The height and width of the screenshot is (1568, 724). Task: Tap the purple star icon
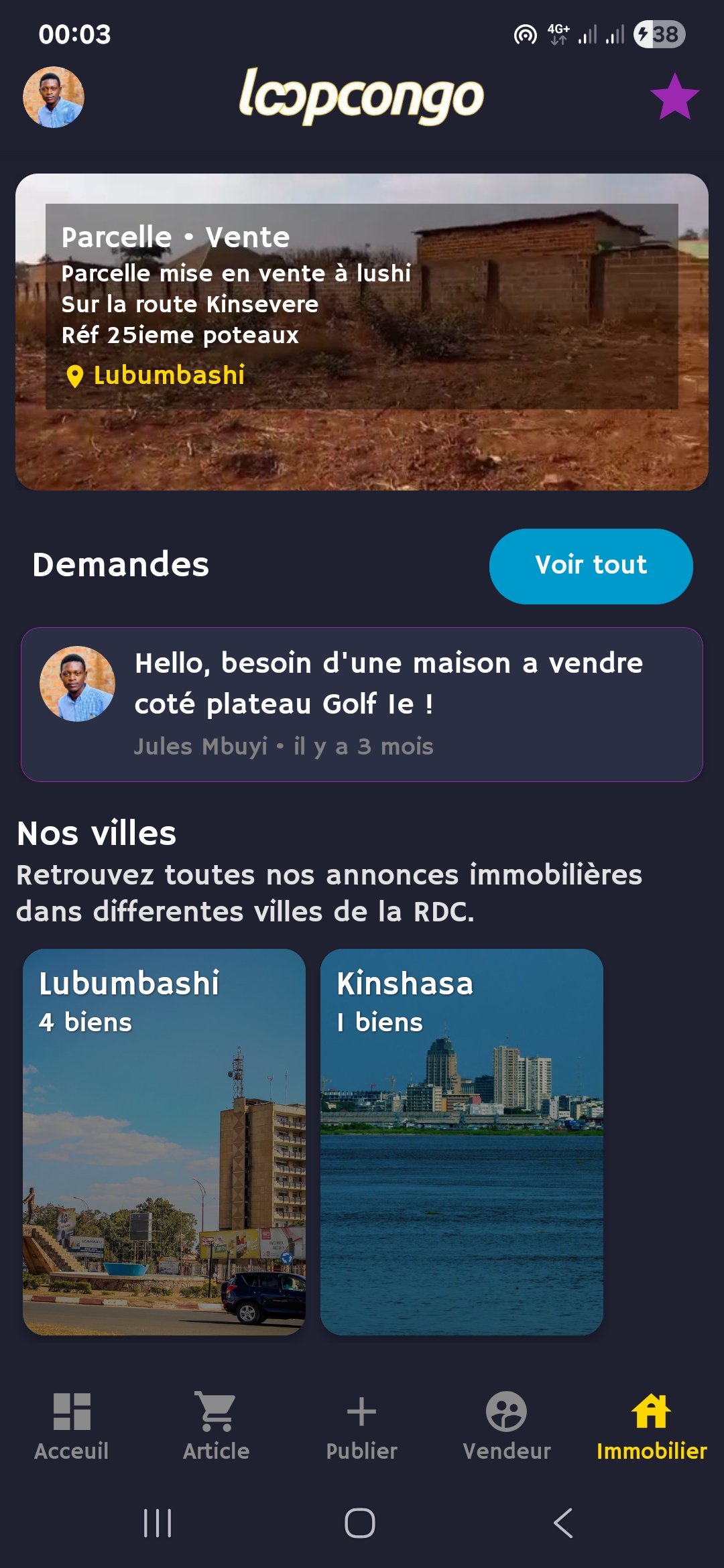(674, 97)
